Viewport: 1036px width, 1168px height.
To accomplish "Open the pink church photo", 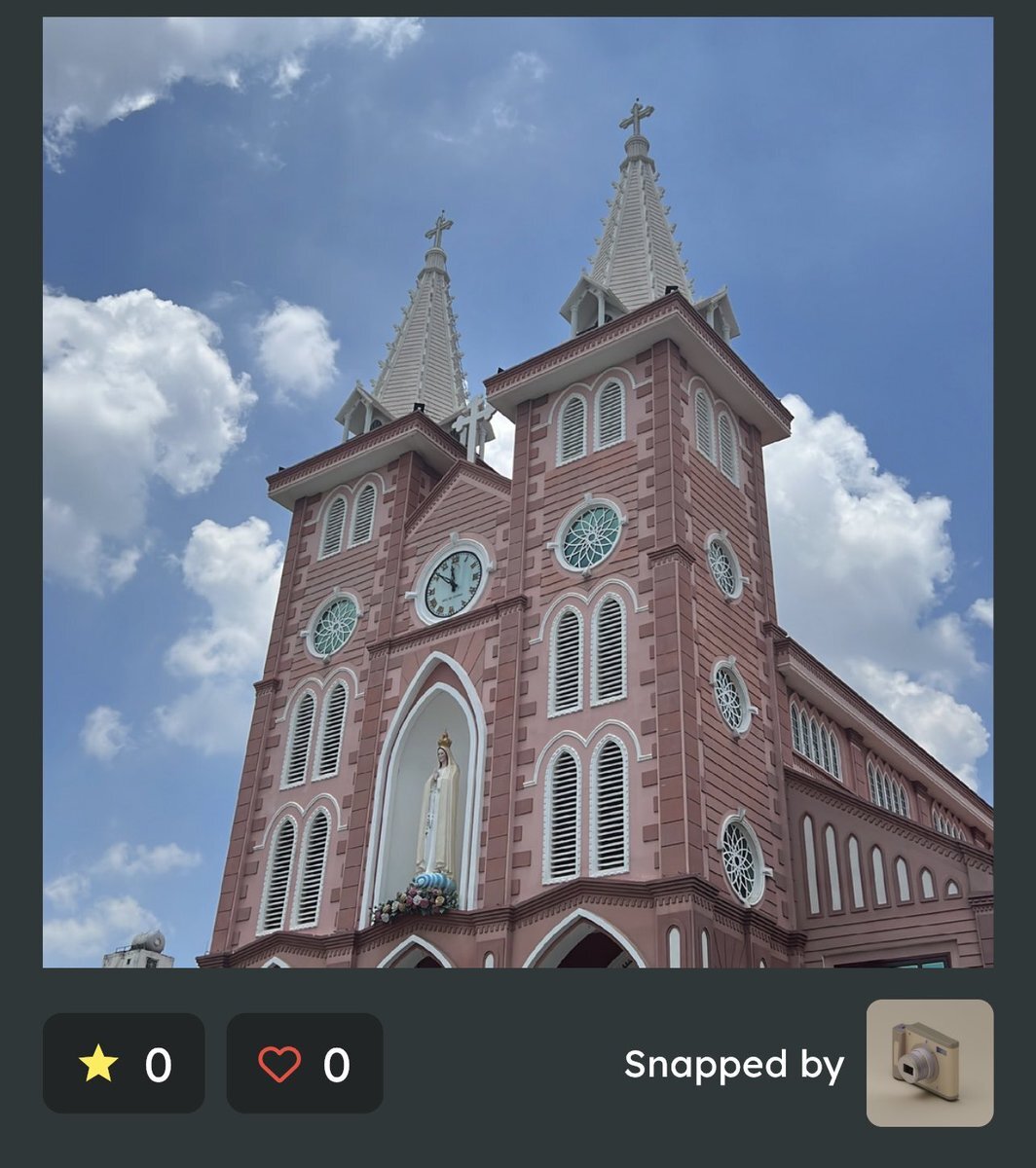I will 517,493.
